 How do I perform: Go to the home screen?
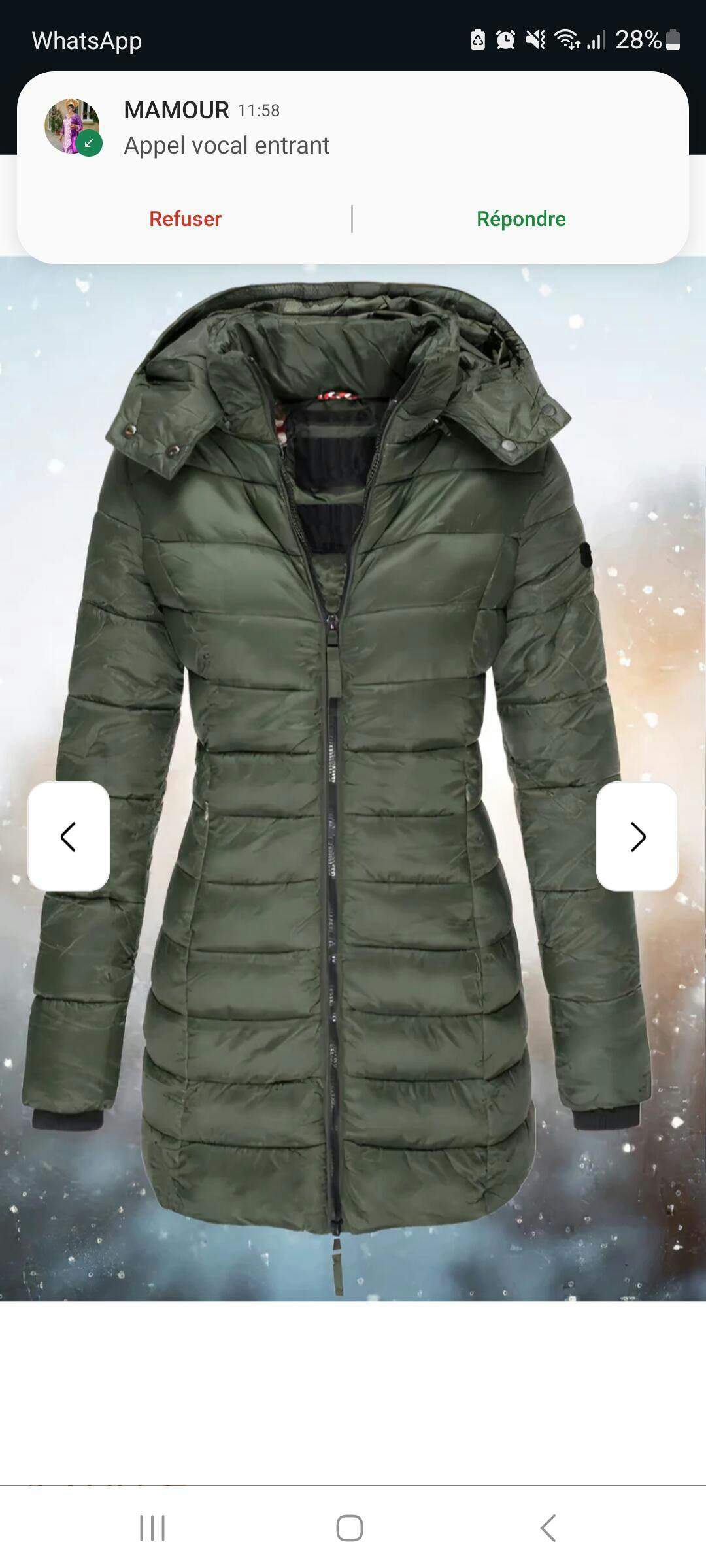[x=350, y=1528]
